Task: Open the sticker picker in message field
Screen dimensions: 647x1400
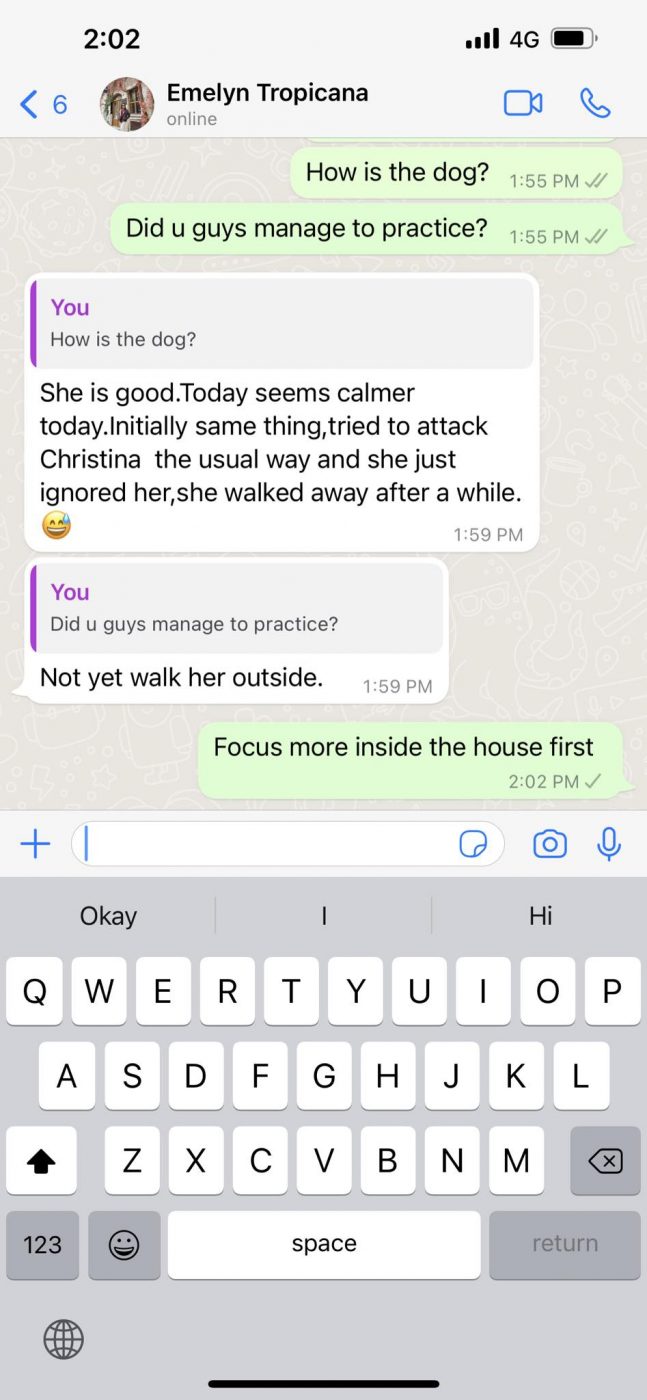Action: point(472,845)
